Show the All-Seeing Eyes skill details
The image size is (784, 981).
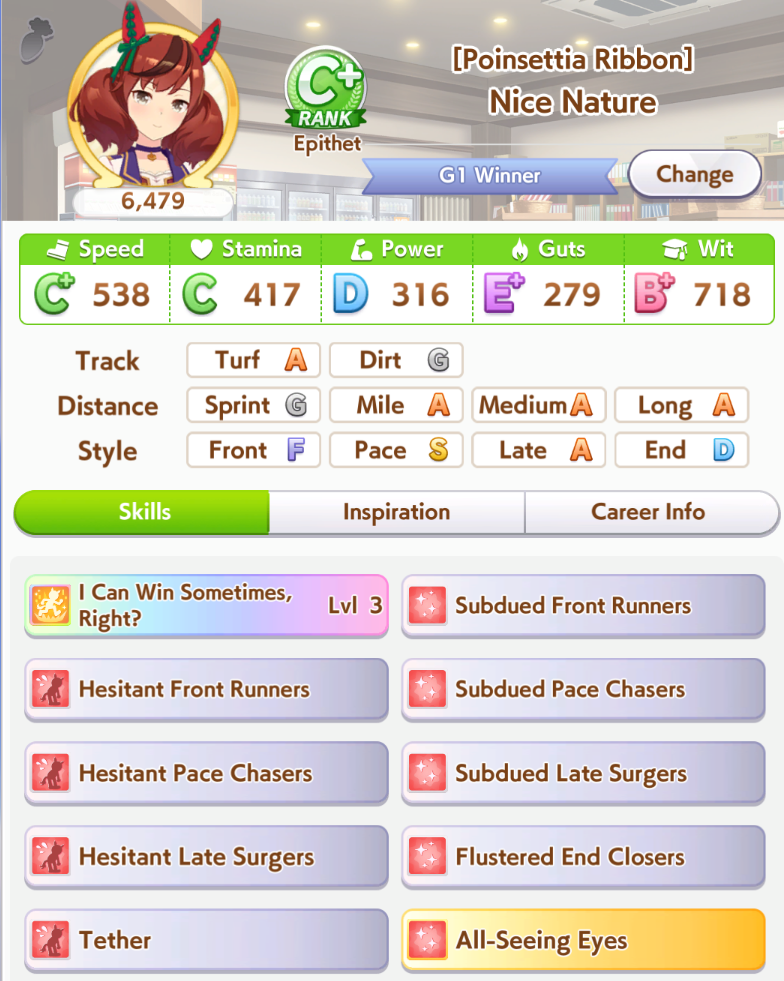coord(583,940)
